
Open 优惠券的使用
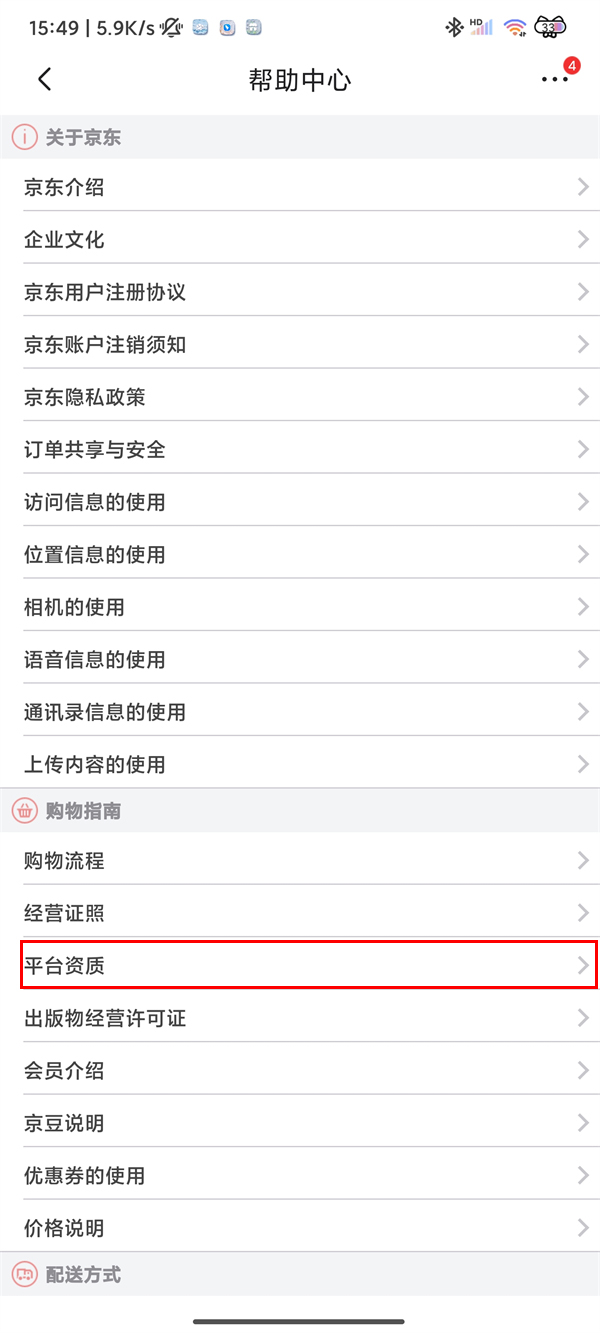(300, 1176)
